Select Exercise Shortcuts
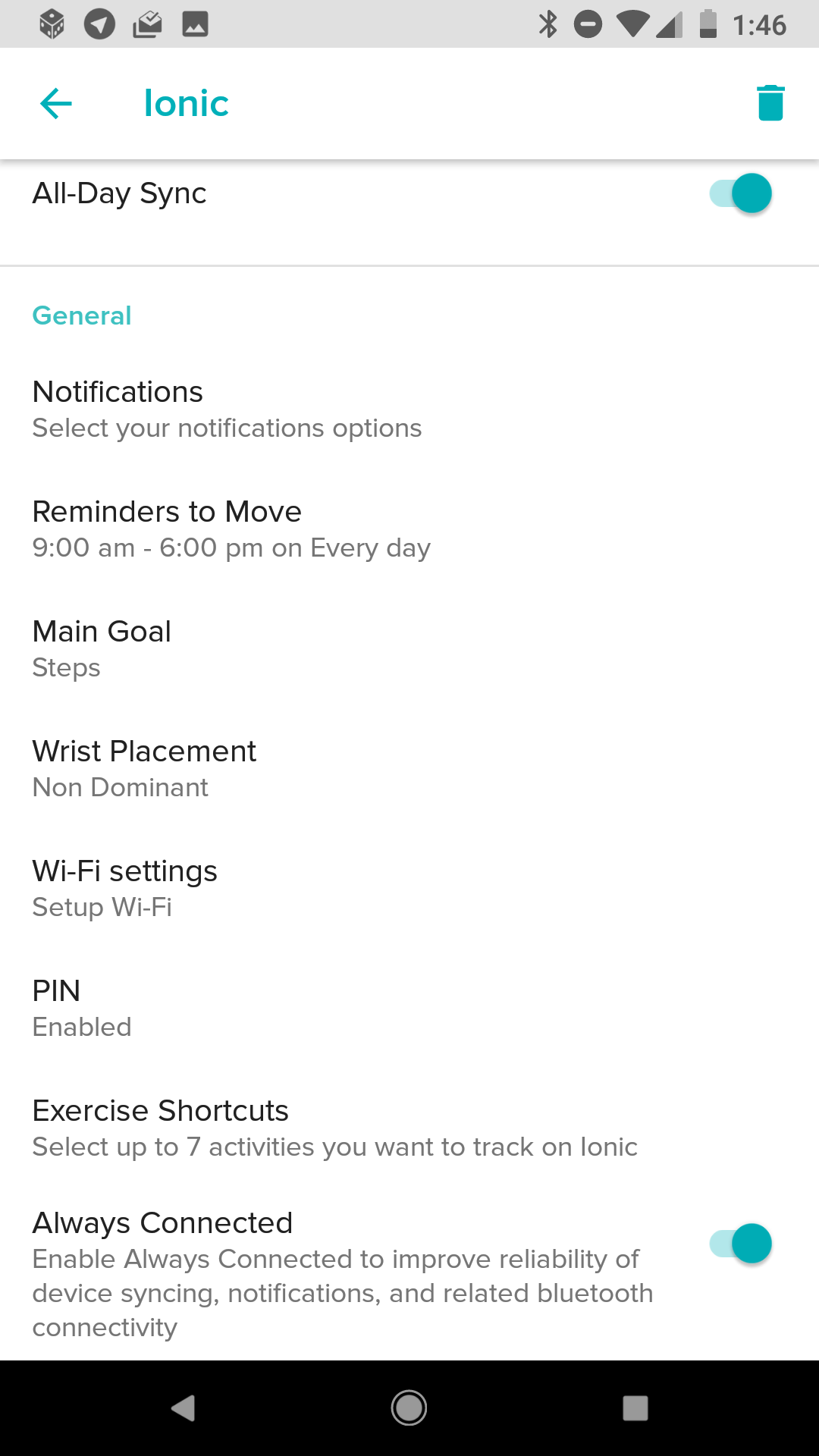This screenshot has height=1456, width=819. 409,1128
